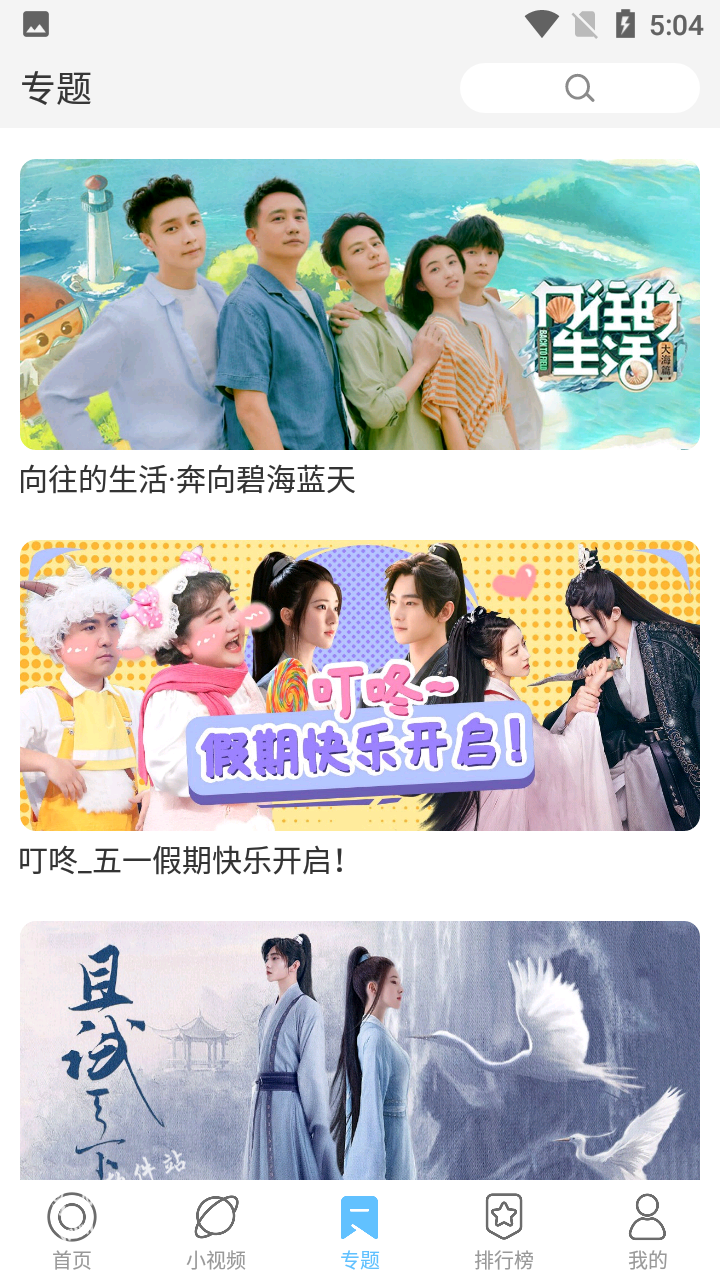Open the 且试天下 topic banner
Image resolution: width=720 pixels, height=1280 pixels.
point(360,1050)
